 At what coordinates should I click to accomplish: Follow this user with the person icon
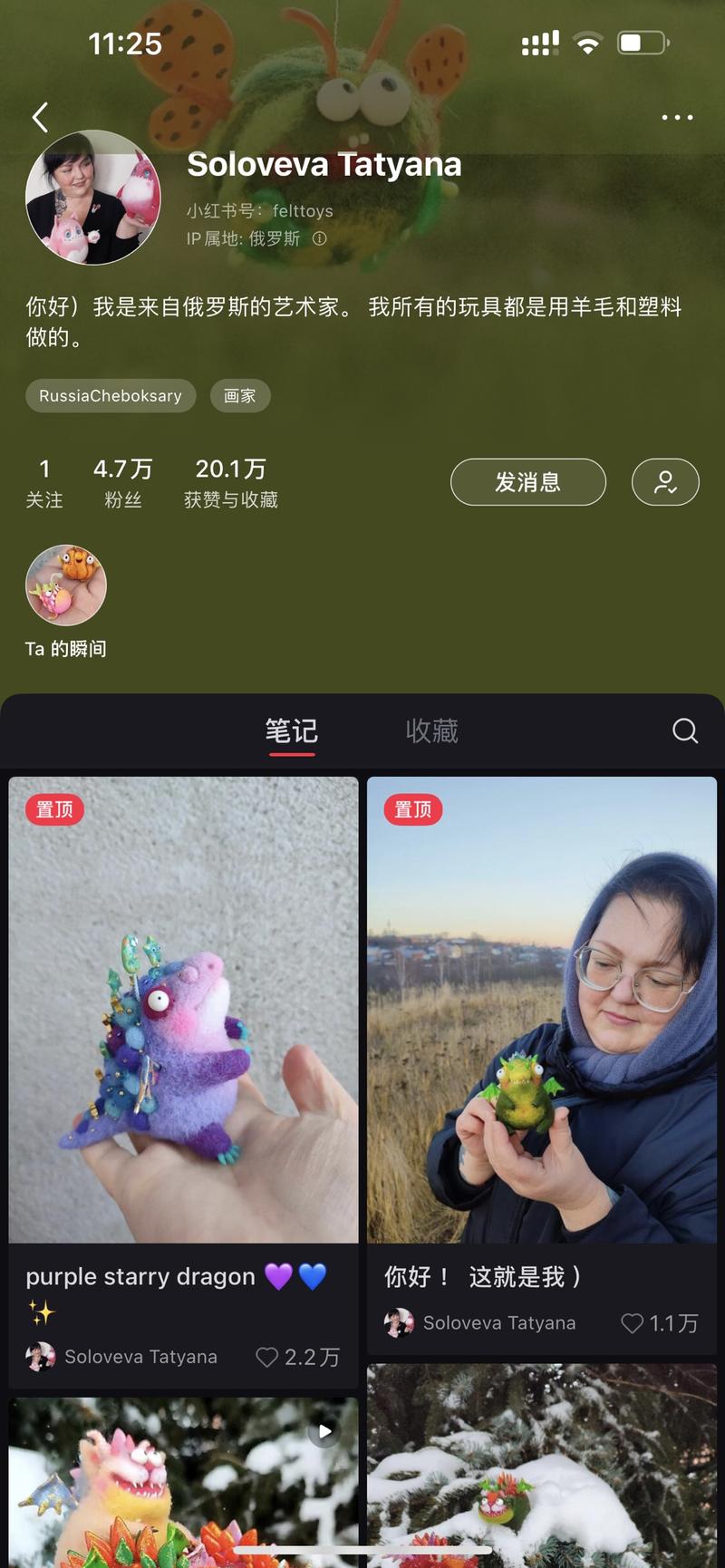pos(665,482)
